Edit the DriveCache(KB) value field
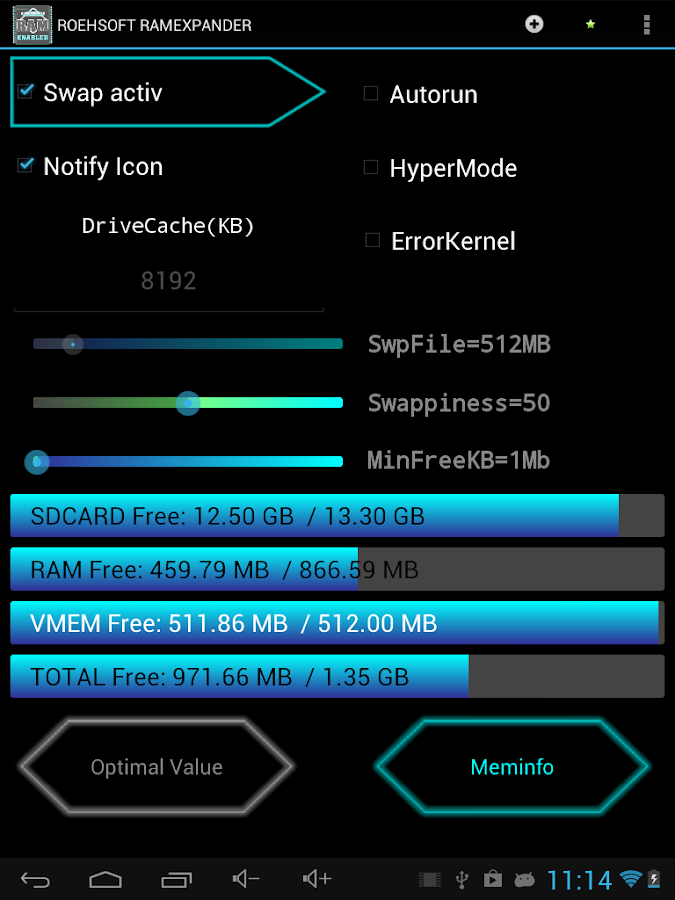 coord(168,281)
